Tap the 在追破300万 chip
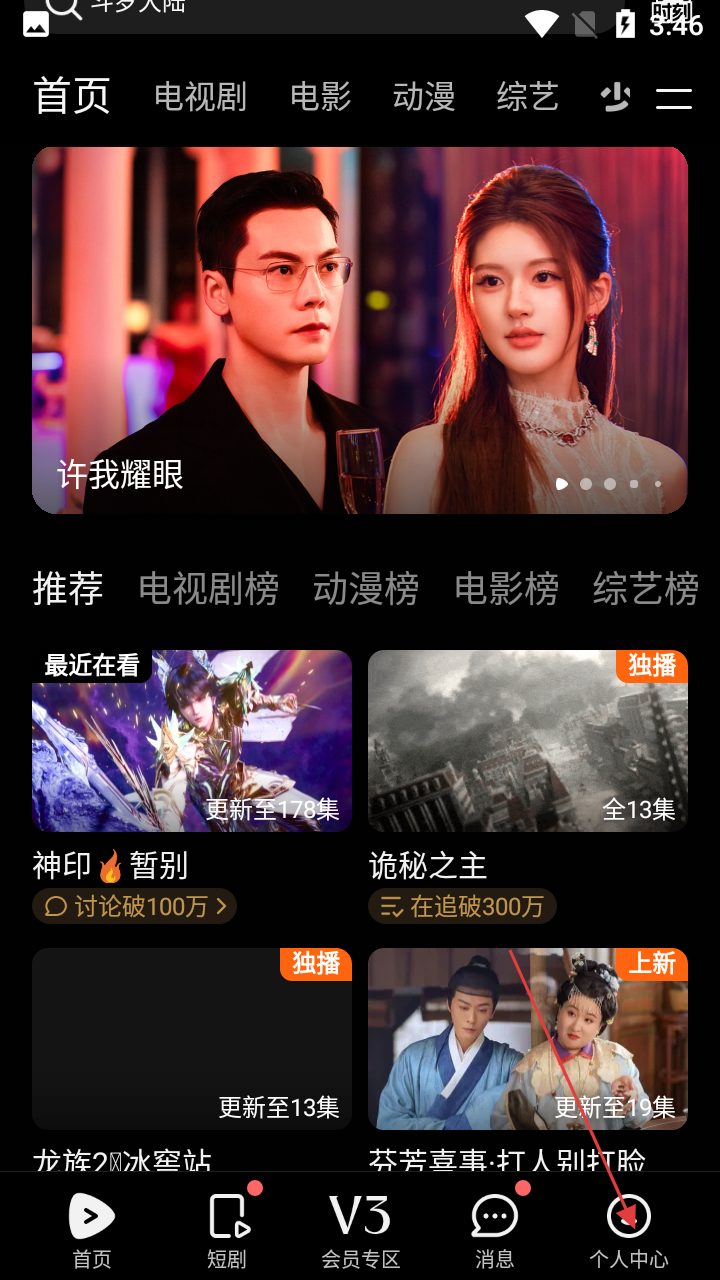Image resolution: width=720 pixels, height=1280 pixels. (x=462, y=906)
